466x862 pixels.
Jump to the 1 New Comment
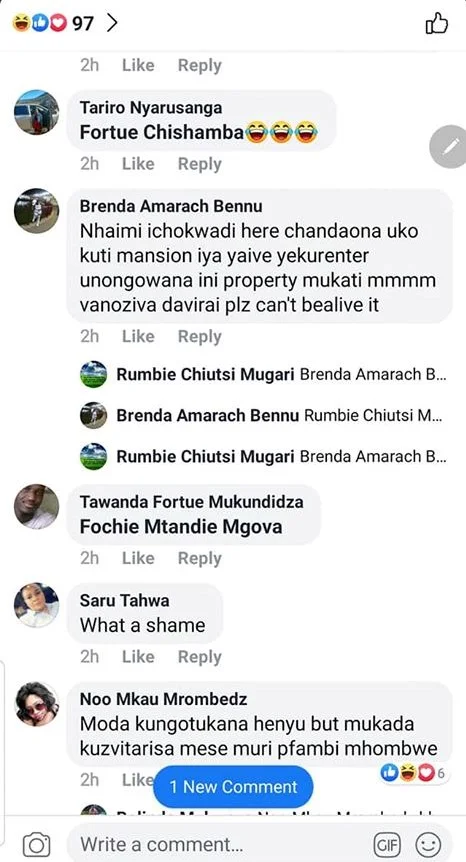[233, 787]
